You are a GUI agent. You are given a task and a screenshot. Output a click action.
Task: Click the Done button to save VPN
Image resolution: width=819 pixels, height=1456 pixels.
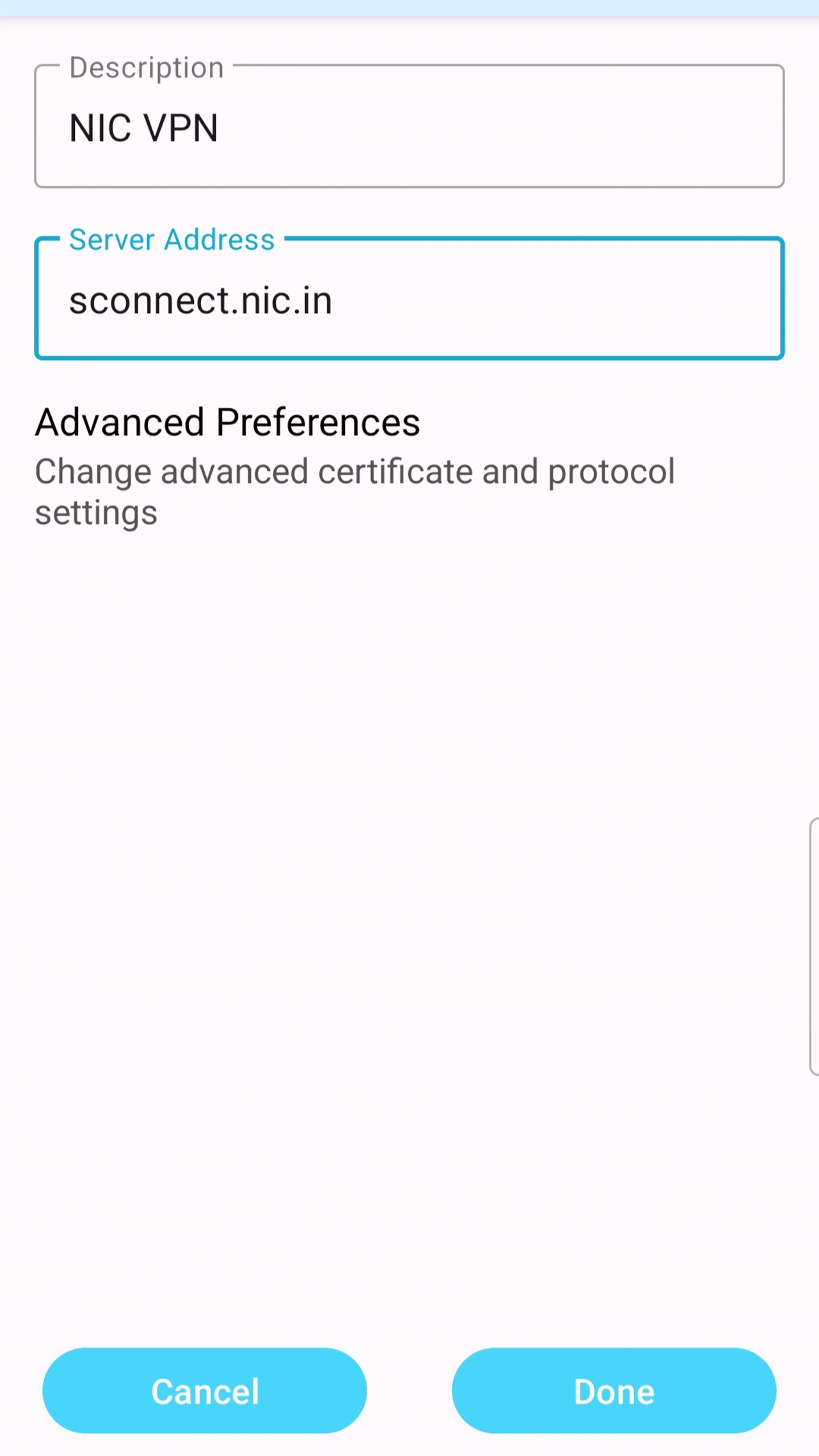[614, 1390]
